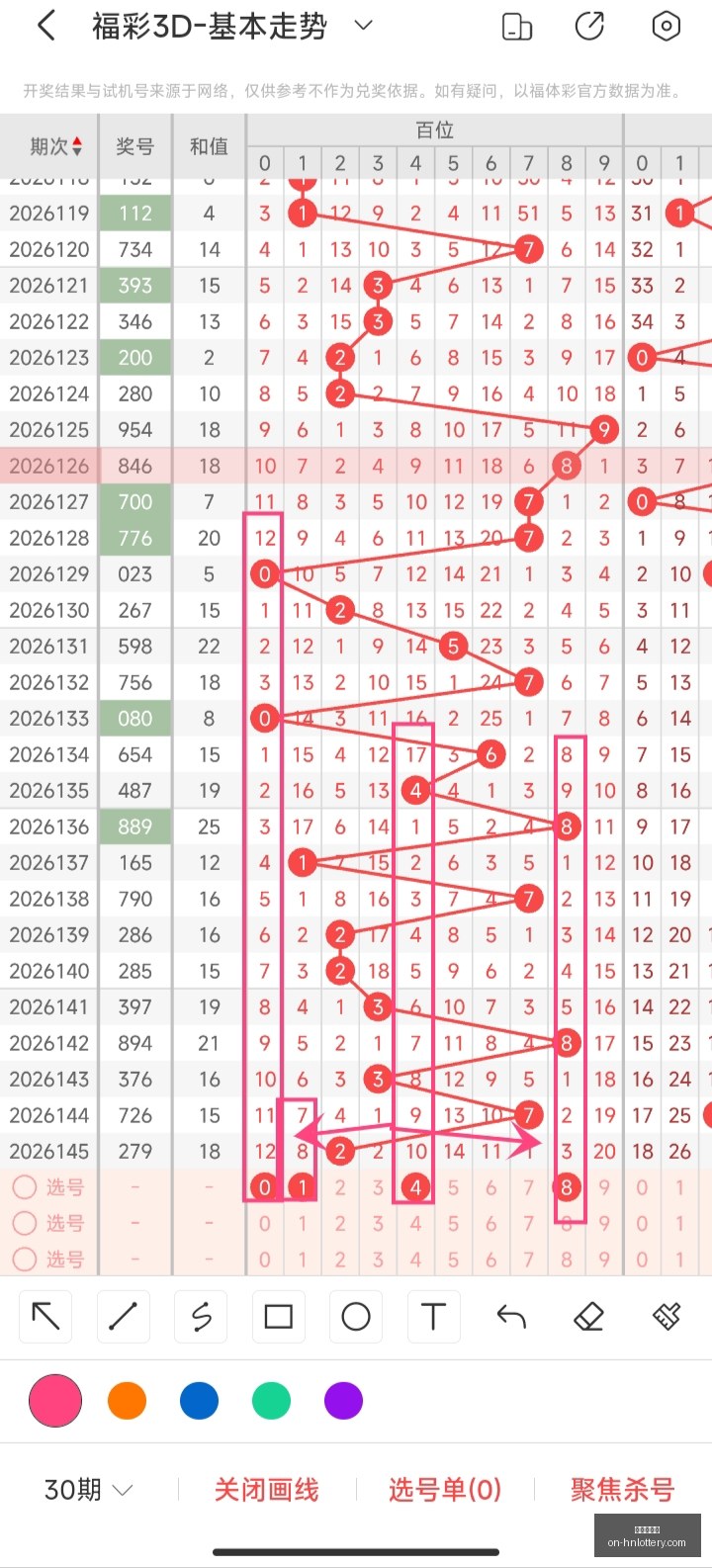Choose the blue color swatch

coord(199,1400)
